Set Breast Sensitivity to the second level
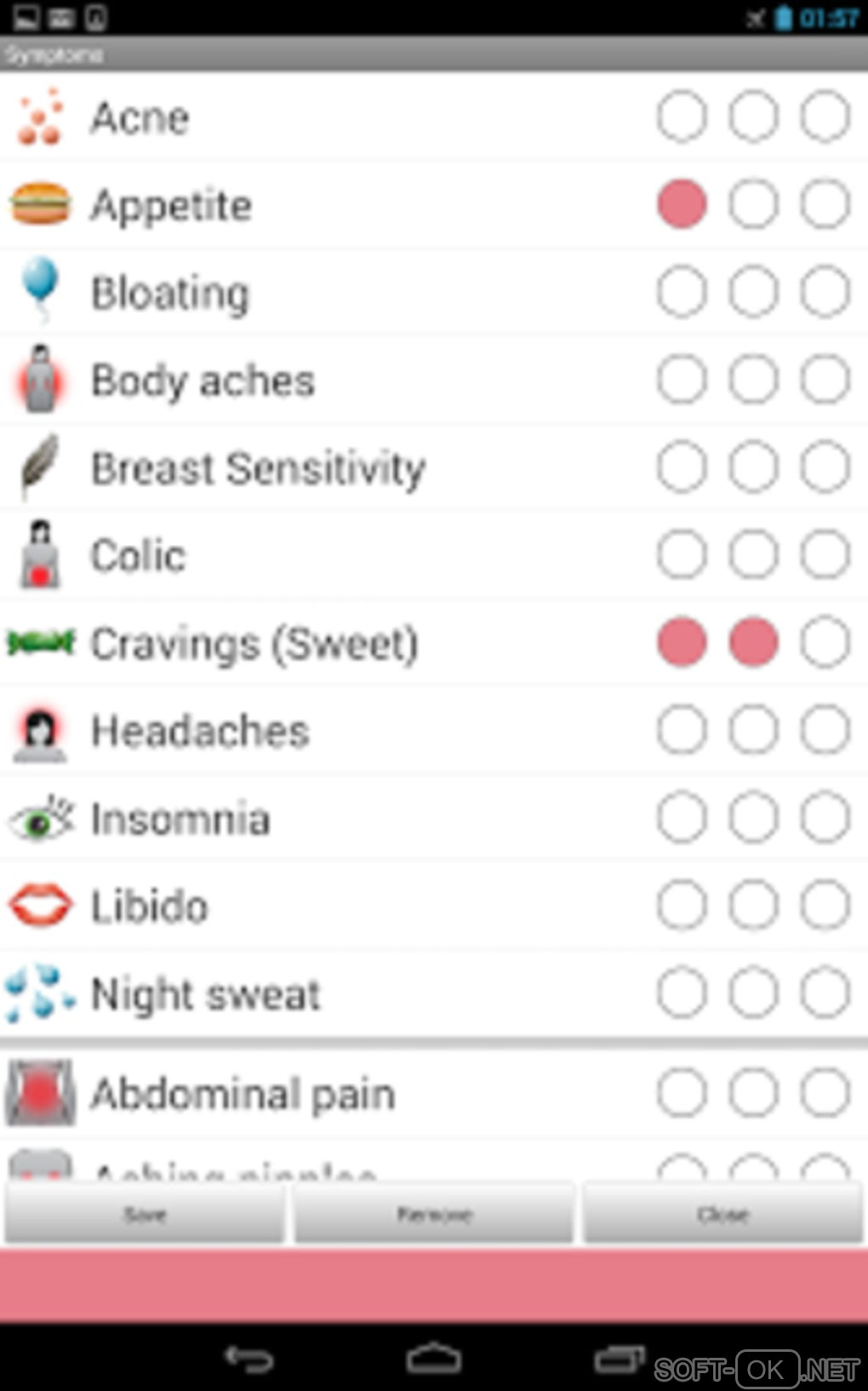The image size is (868, 1391). [753, 467]
